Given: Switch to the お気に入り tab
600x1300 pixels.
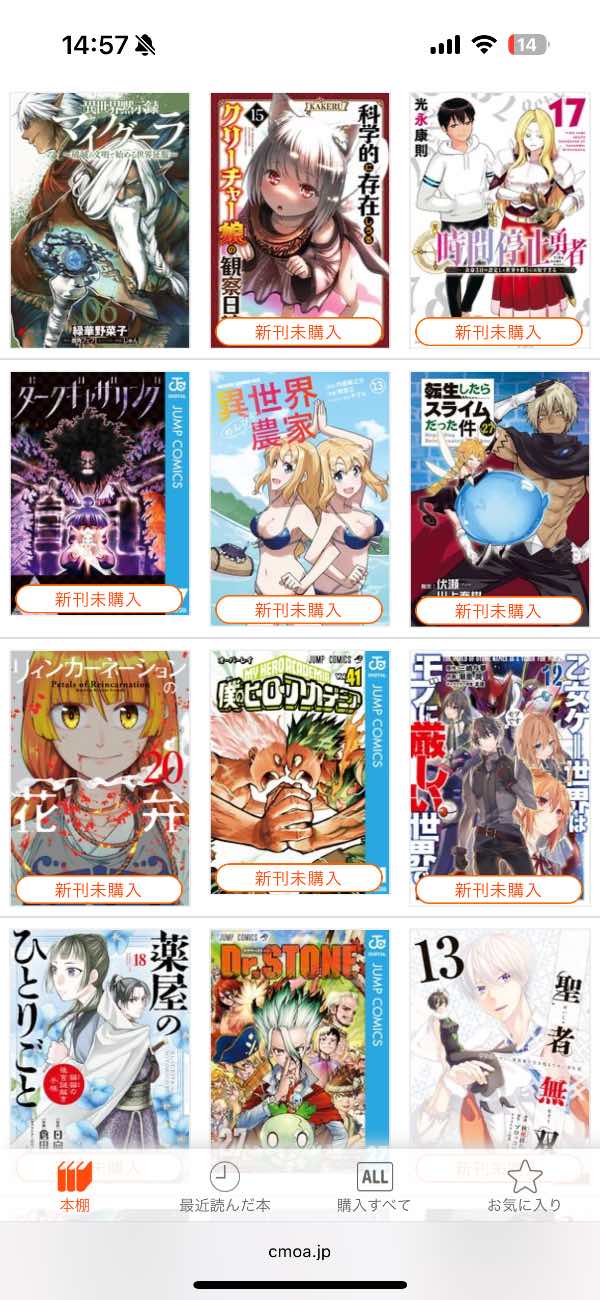Looking at the screenshot, I should click(525, 1187).
